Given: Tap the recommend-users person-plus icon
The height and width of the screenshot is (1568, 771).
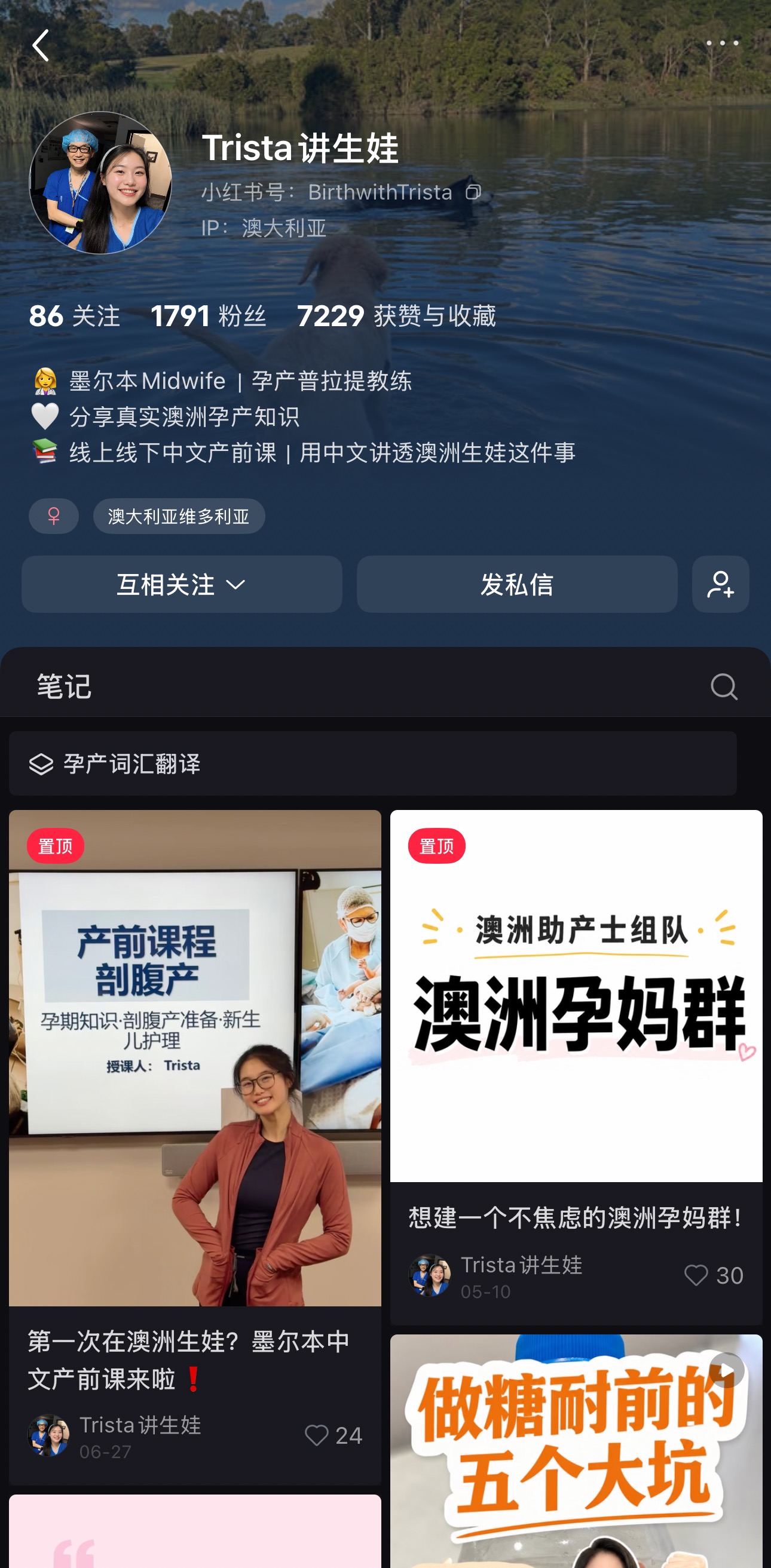Looking at the screenshot, I should (720, 584).
